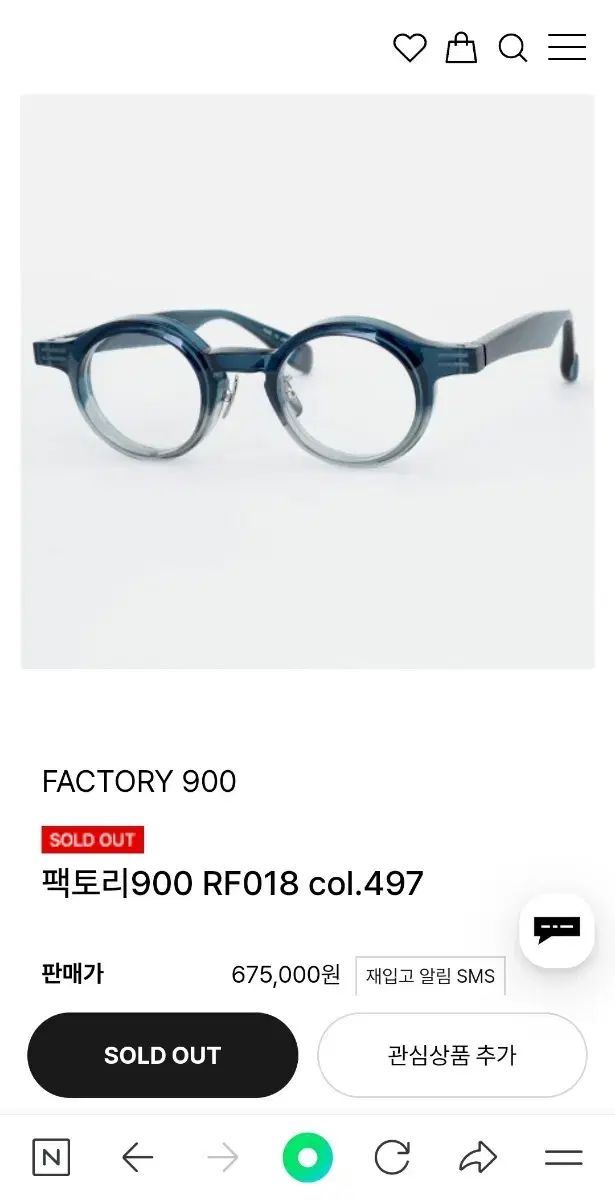Tap the black SOLD OUT button
This screenshot has width=615, height=1200.
click(x=162, y=1055)
